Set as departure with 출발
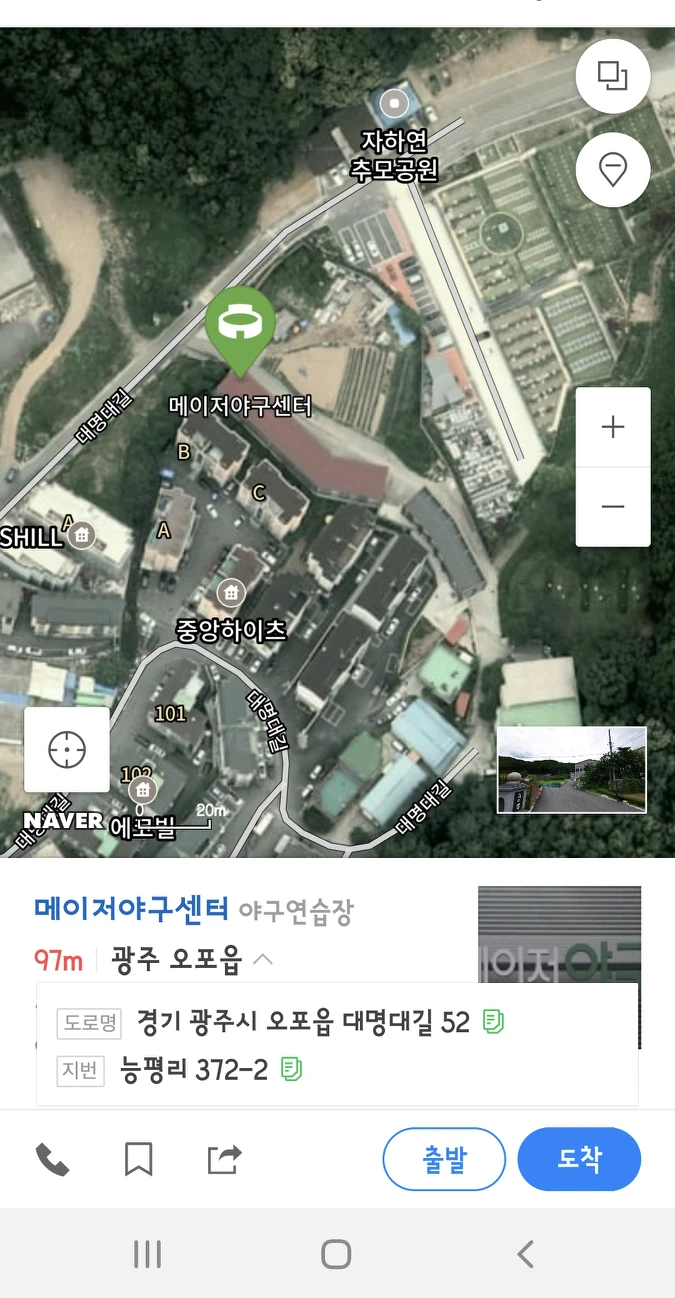This screenshot has width=675, height=1298. coord(444,1159)
